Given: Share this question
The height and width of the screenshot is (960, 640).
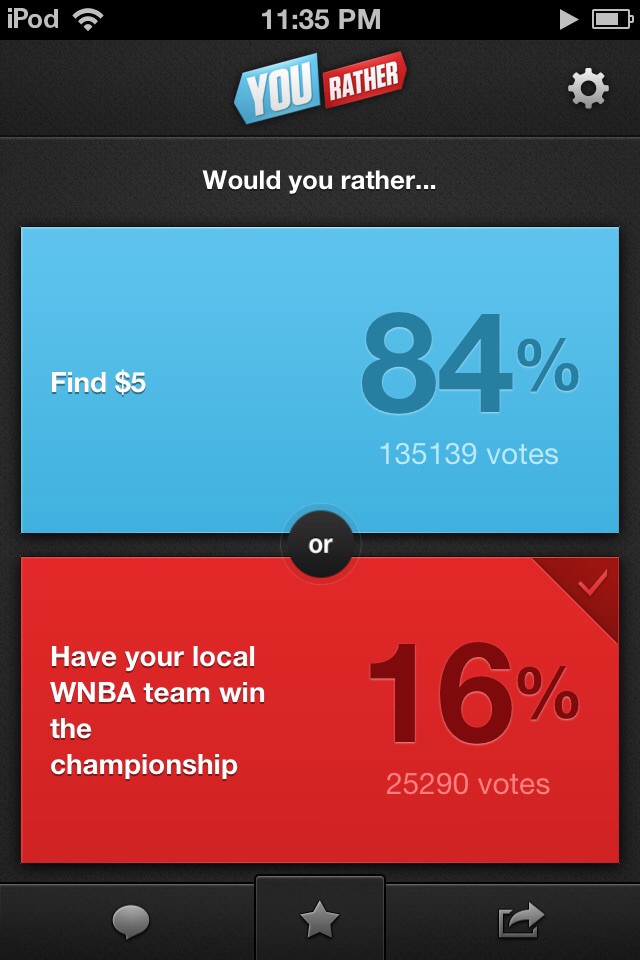Looking at the screenshot, I should [520, 920].
